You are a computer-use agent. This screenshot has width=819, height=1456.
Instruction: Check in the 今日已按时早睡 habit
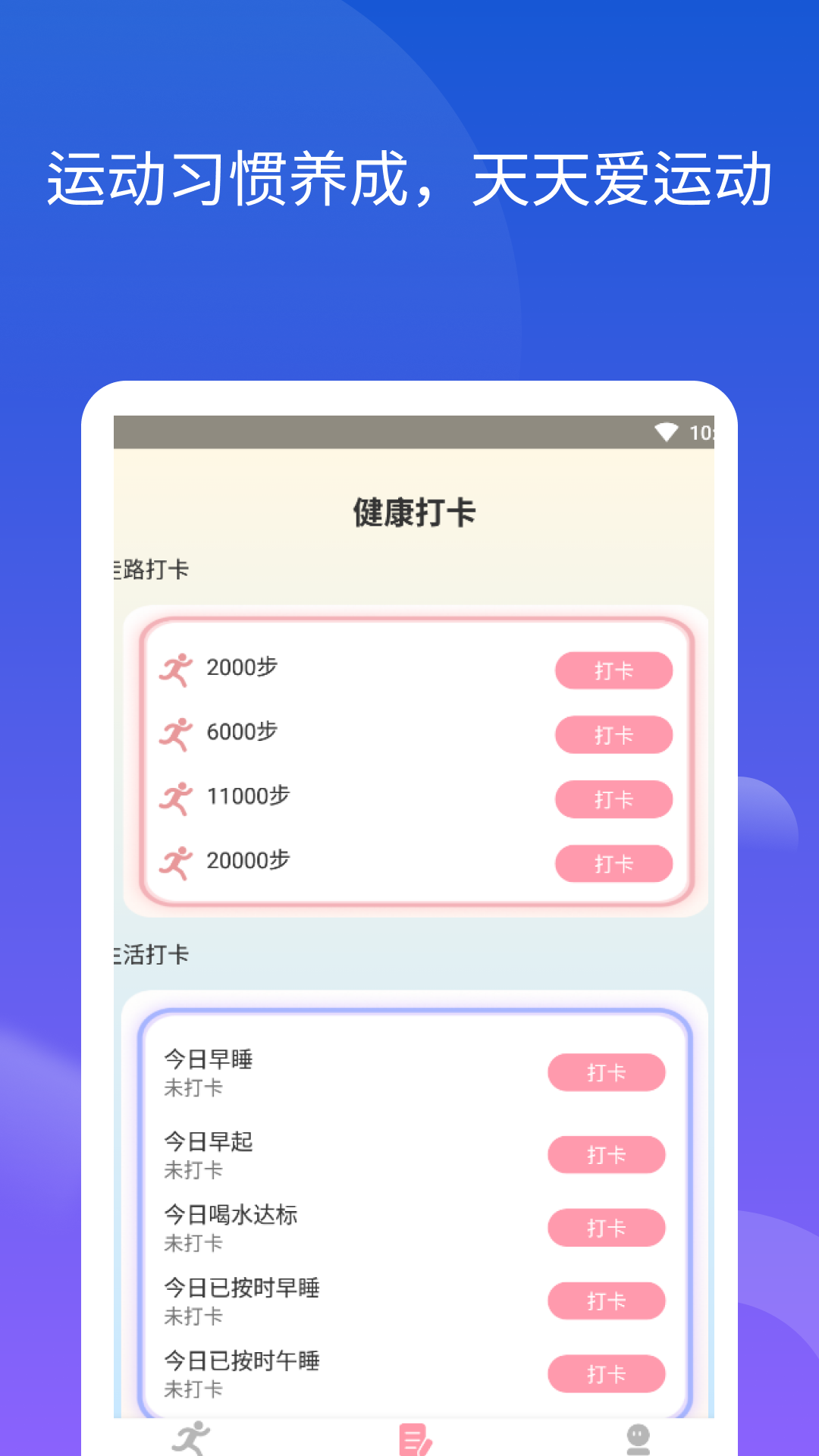607,1301
